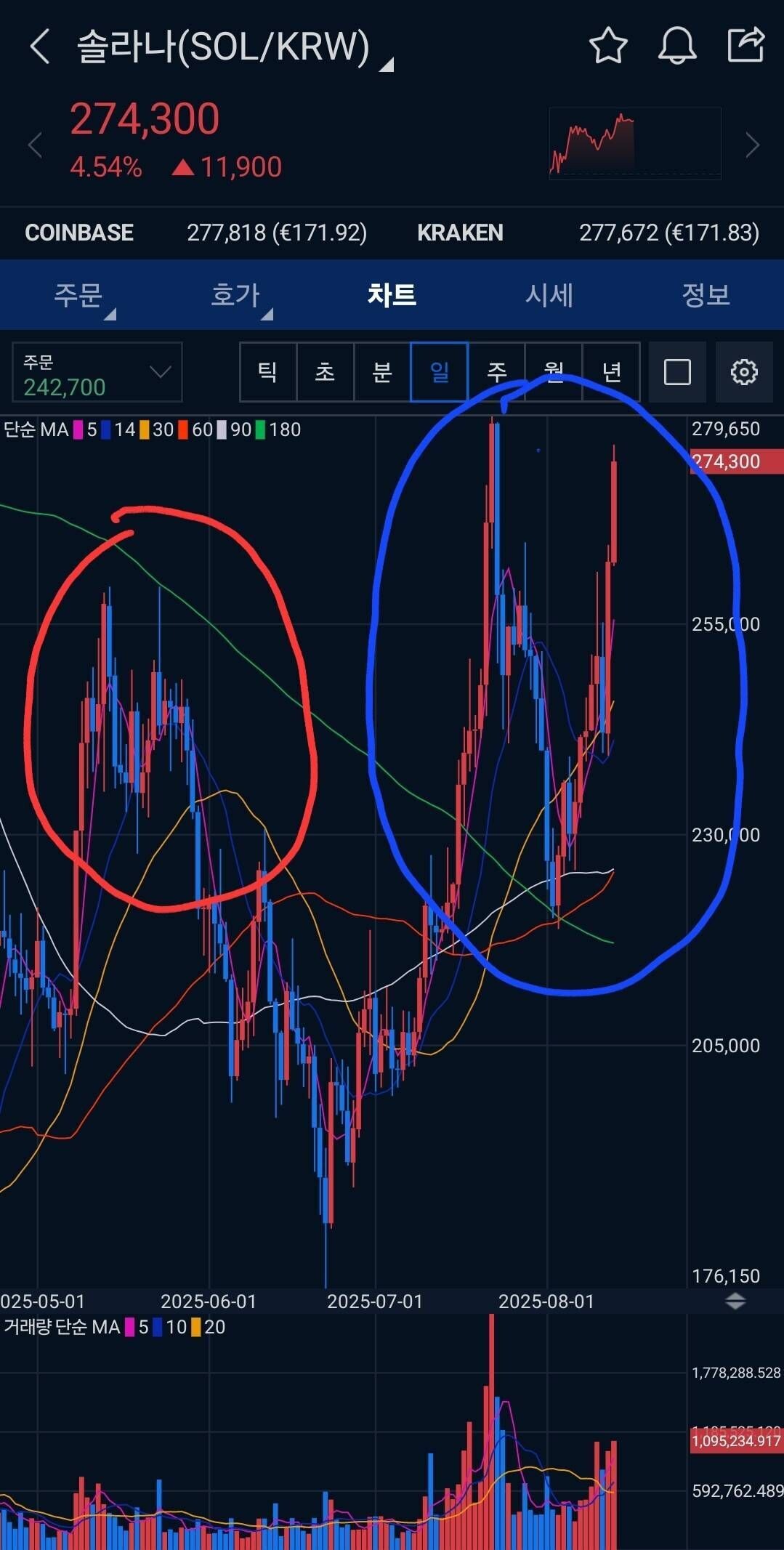Viewport: 784px width, 1550px height.
Task: Go back using the top-left arrow
Action: (40, 47)
